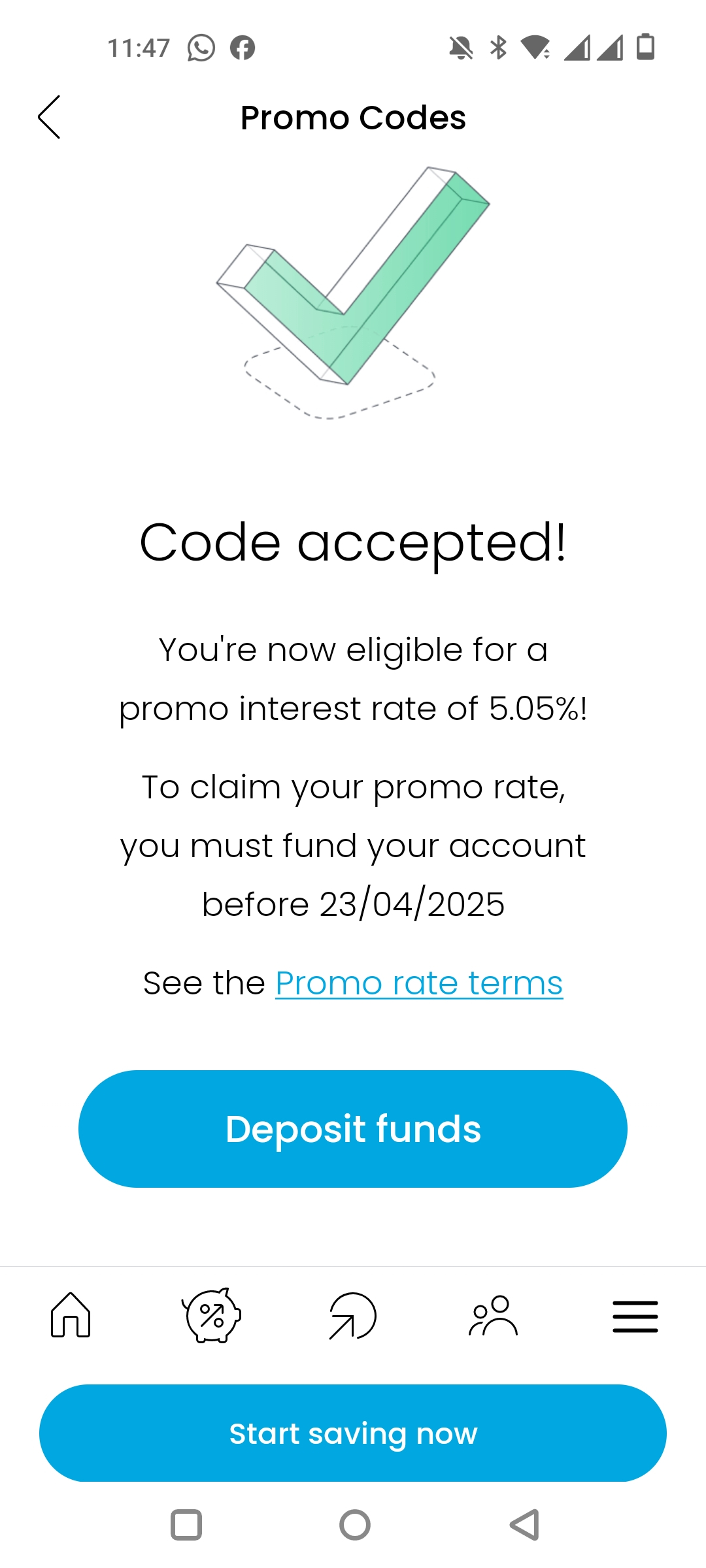This screenshot has height=1568, width=706.
Task: Open the Promo rate terms link
Action: 419,983
